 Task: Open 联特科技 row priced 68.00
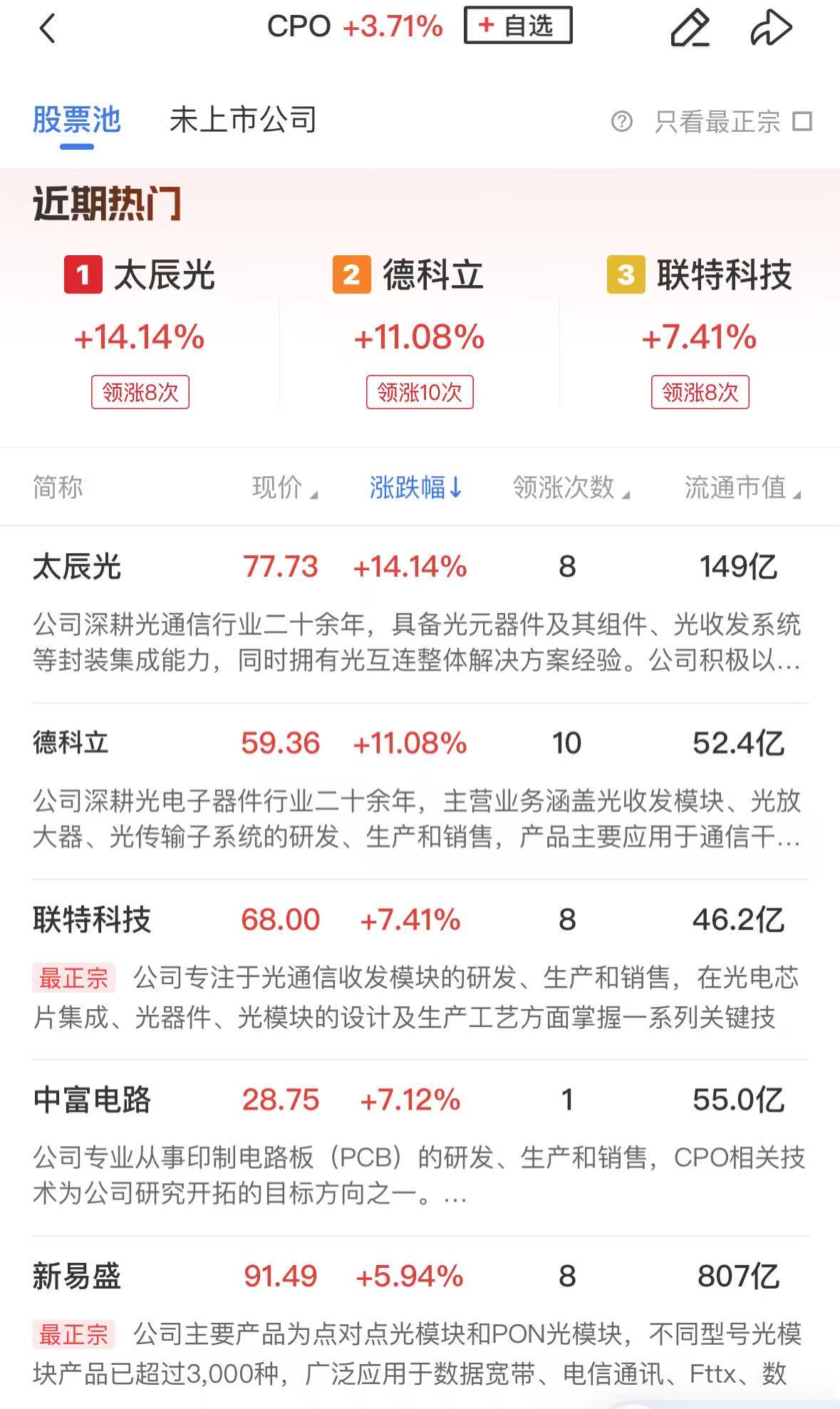(420, 969)
